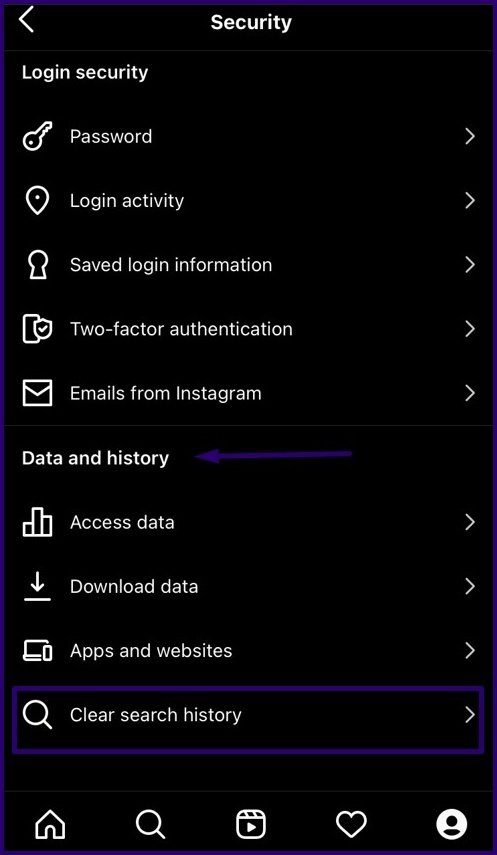Open Two-factor authentication
This screenshot has height=855, width=497.
click(x=248, y=329)
